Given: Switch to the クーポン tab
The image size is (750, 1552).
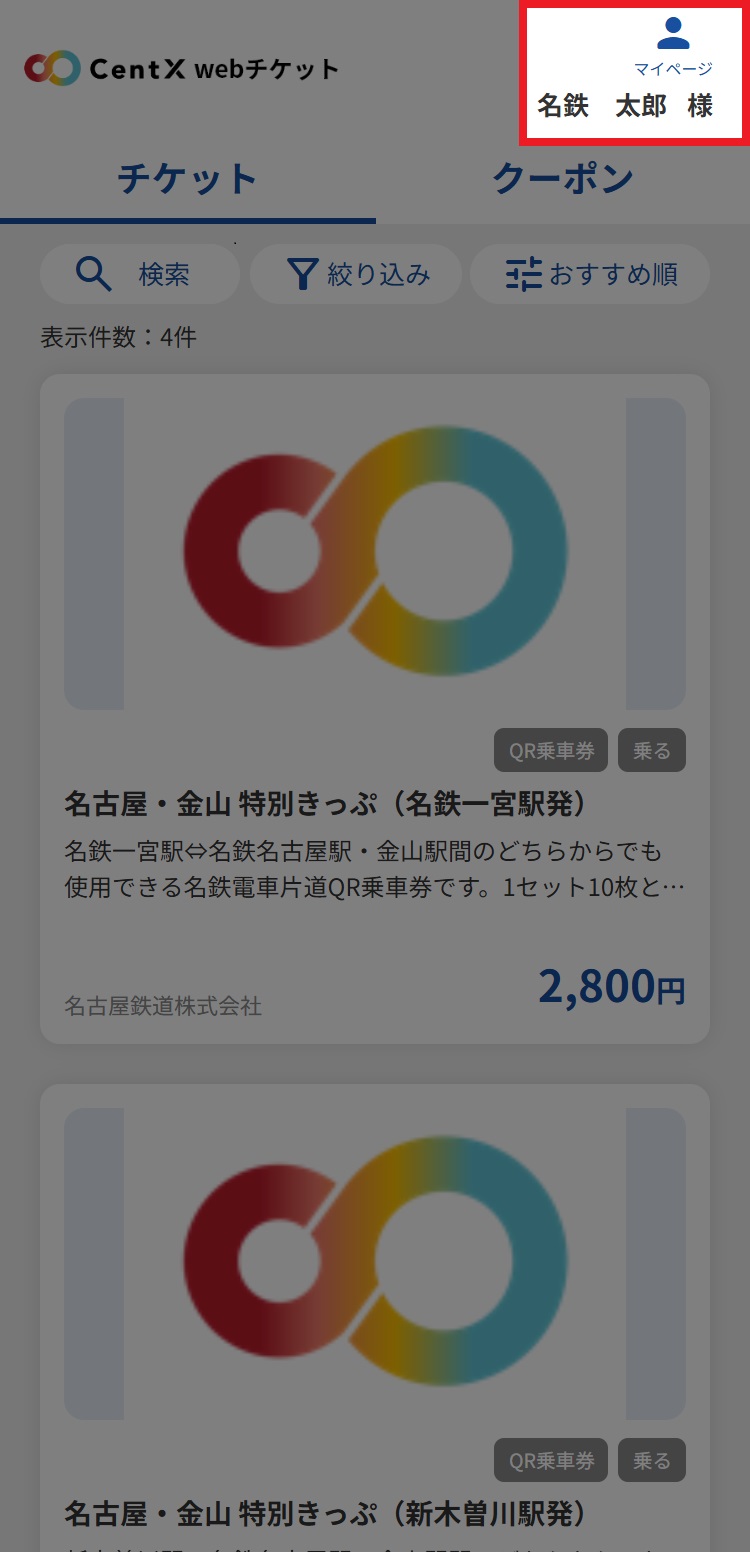Looking at the screenshot, I should [562, 180].
